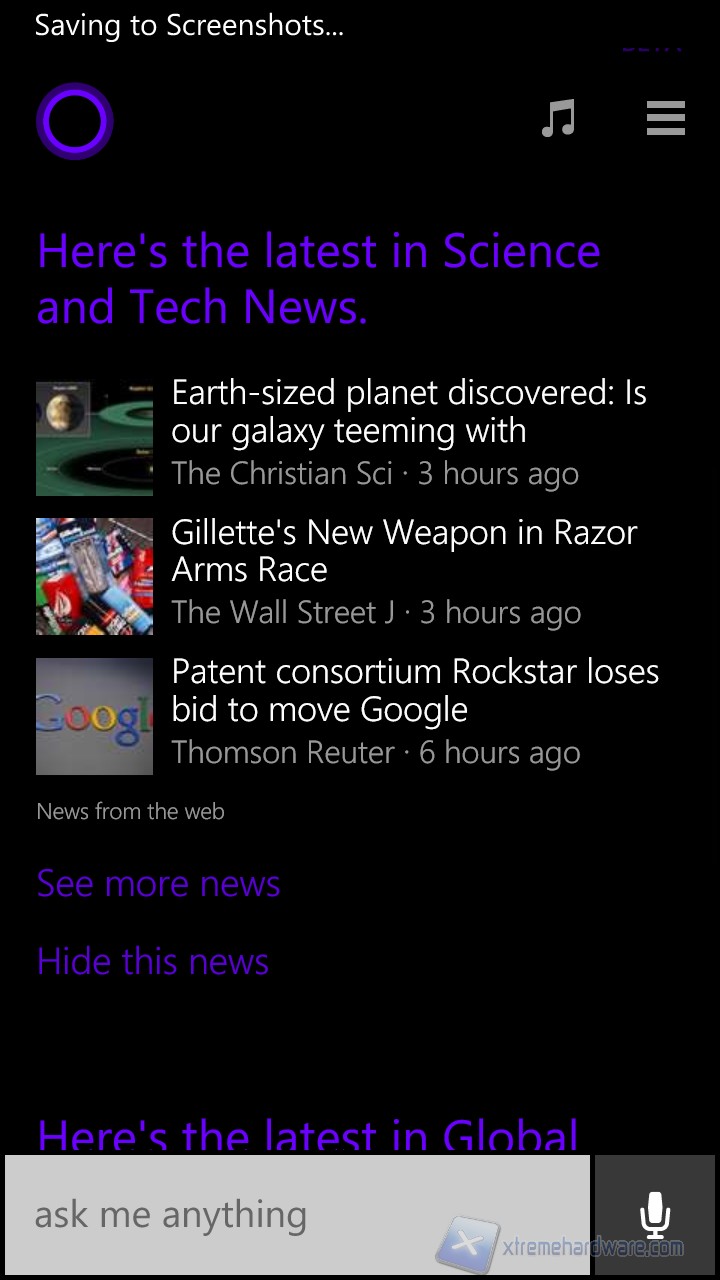Focus the ask me anything field
This screenshot has width=720, height=1280.
click(297, 1214)
